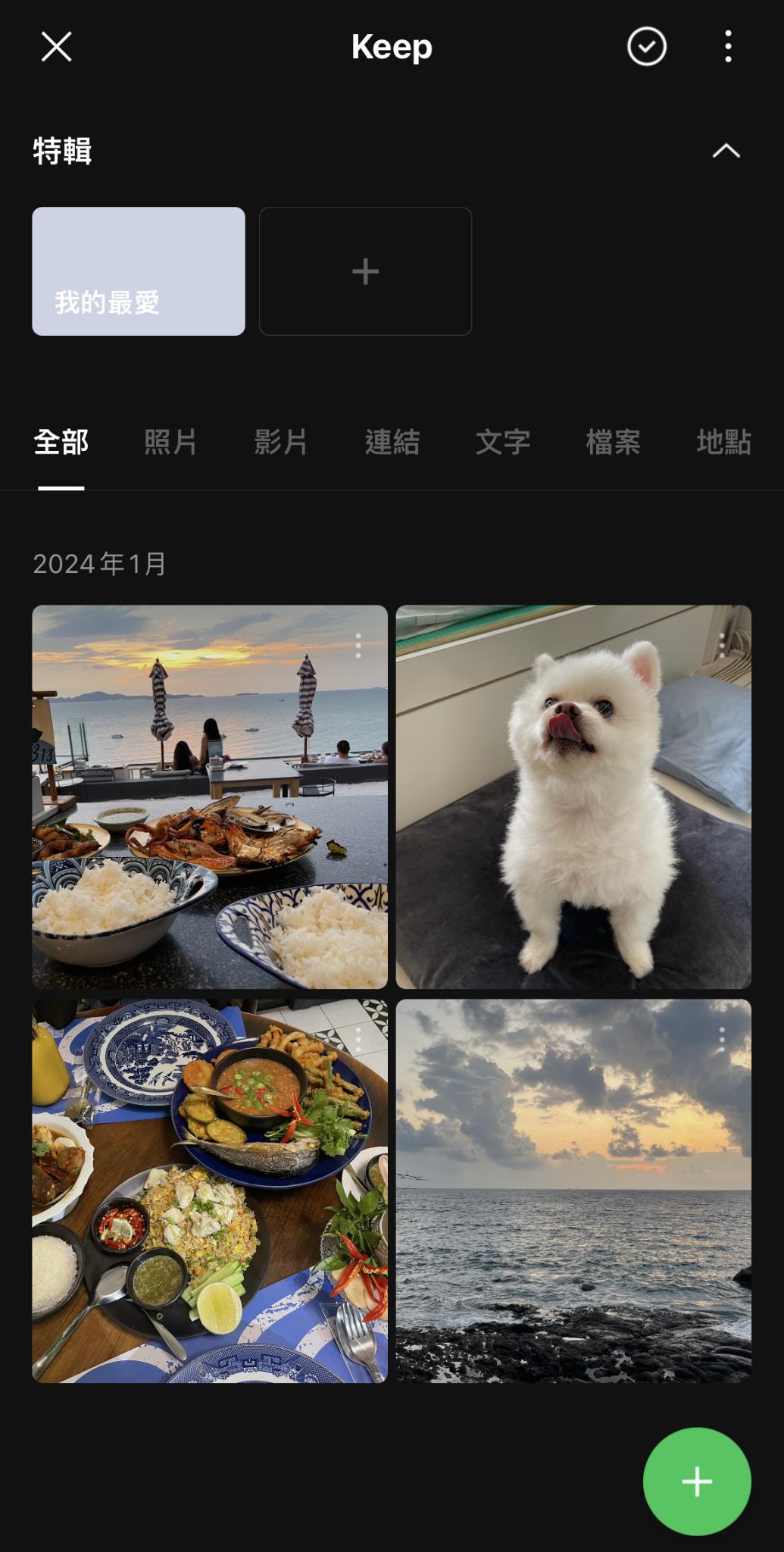Switch to the 影片 tab
This screenshot has height=1552, width=784.
point(281,442)
